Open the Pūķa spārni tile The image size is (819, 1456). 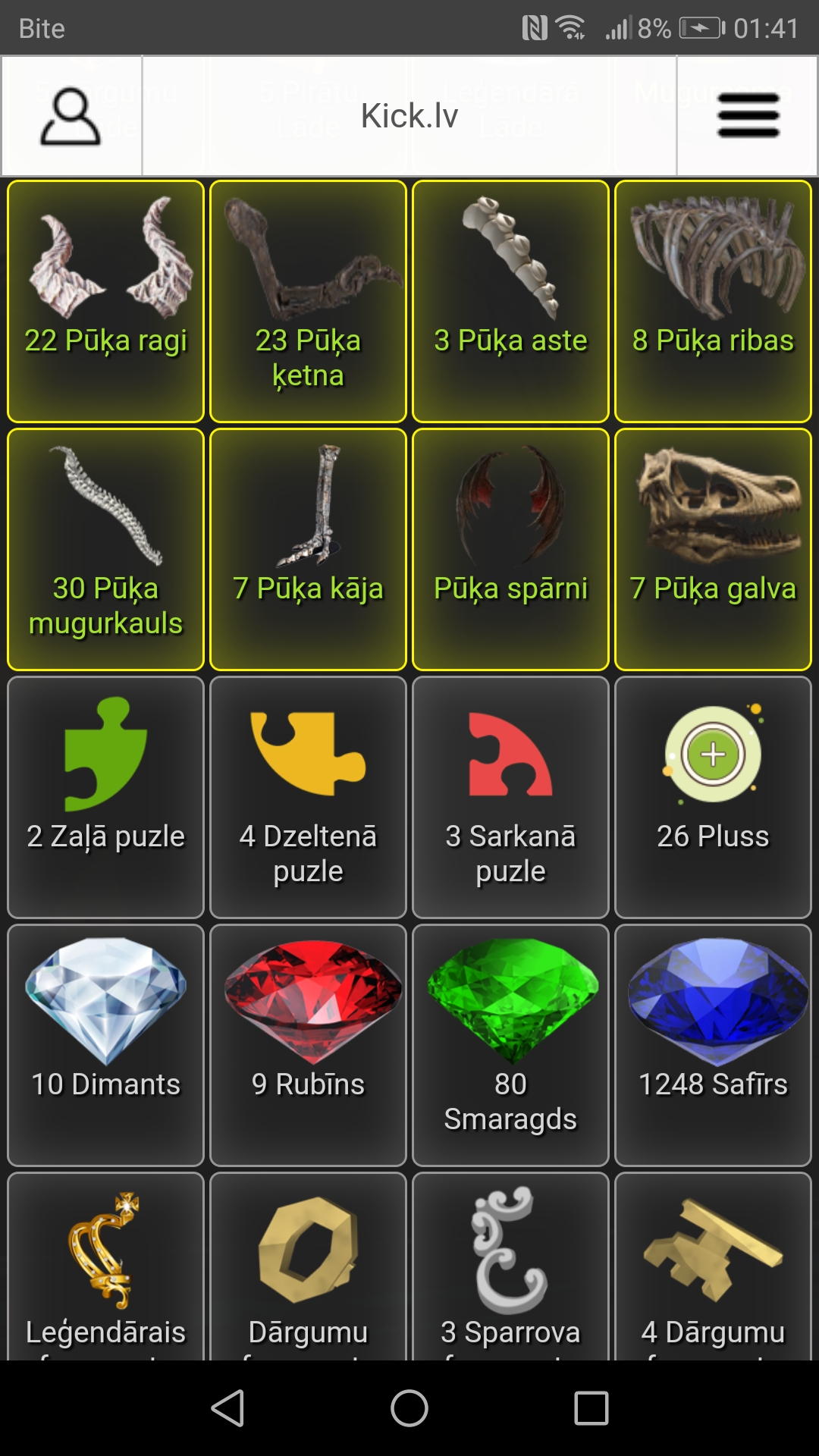[x=510, y=549]
